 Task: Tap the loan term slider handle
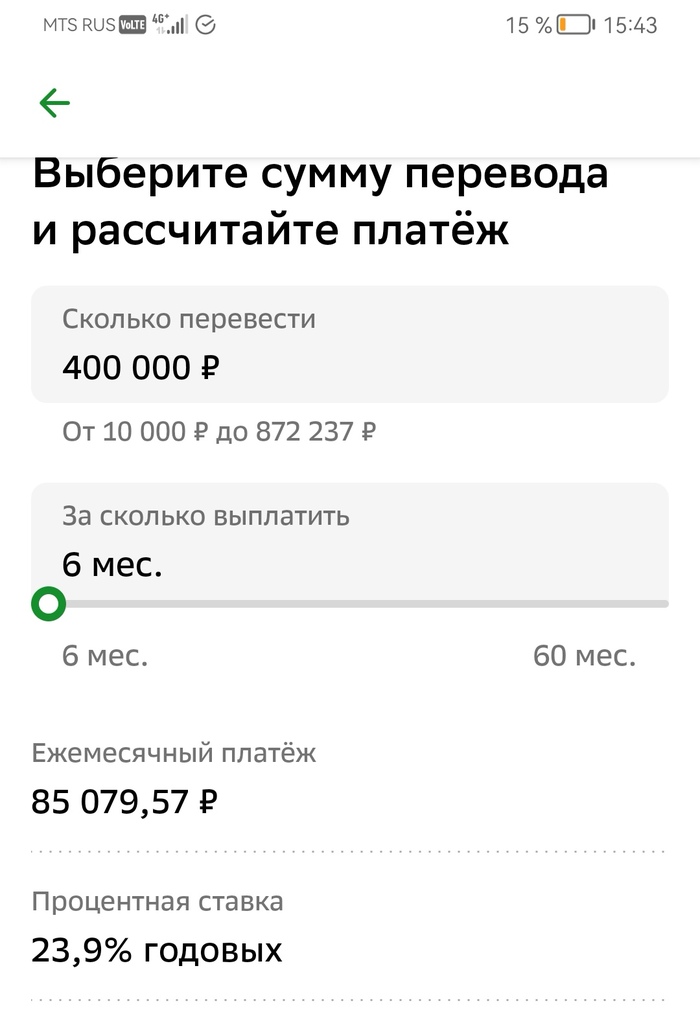(48, 604)
